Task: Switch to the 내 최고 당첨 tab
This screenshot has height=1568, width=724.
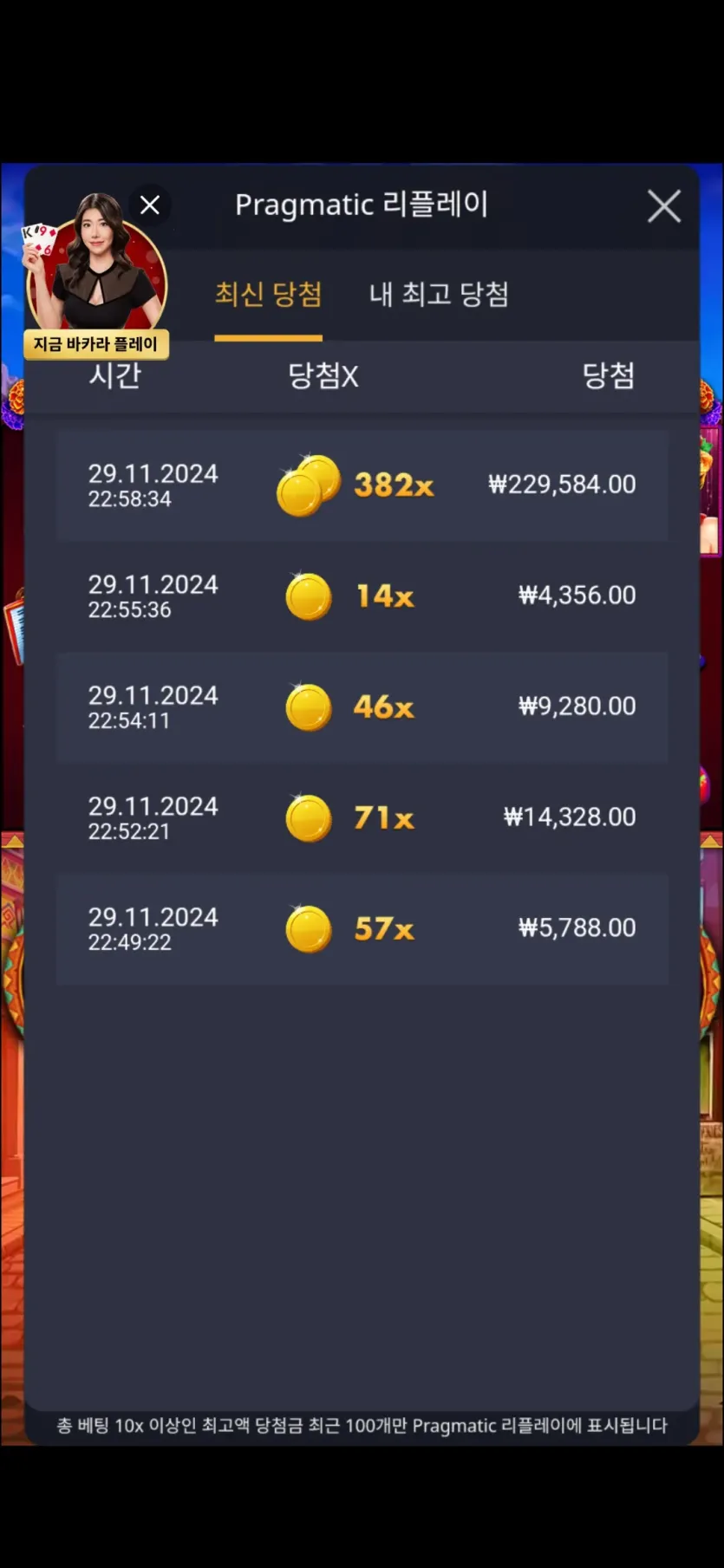Action: 439,295
